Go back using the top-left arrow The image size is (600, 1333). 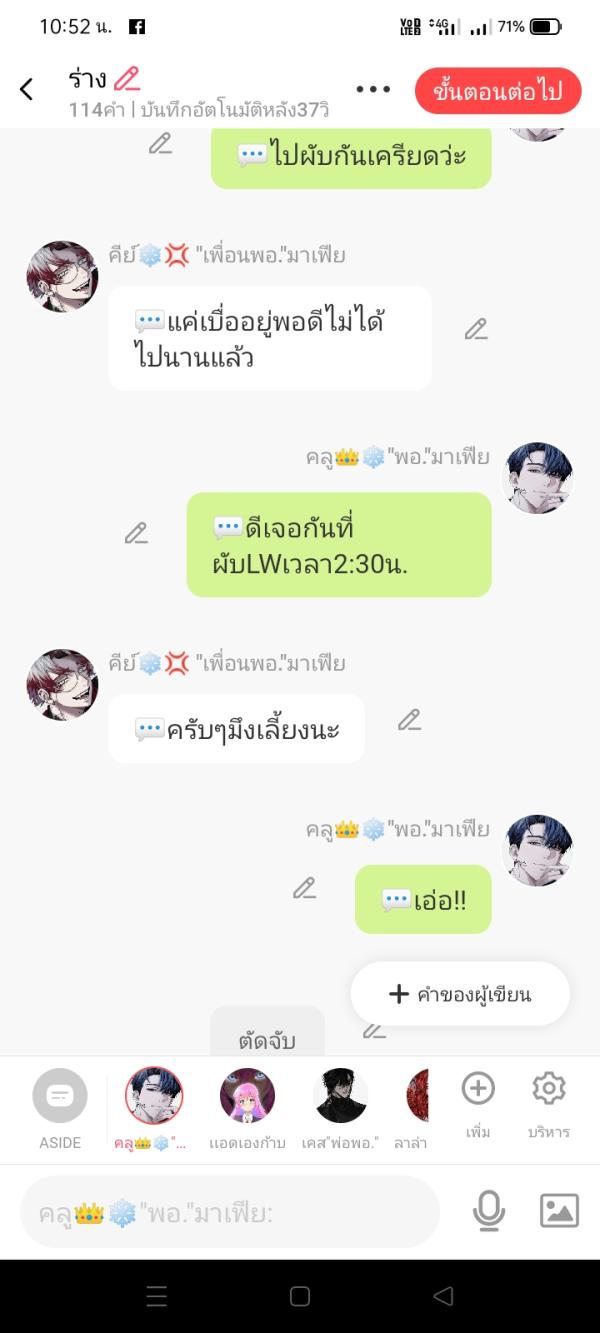click(27, 90)
